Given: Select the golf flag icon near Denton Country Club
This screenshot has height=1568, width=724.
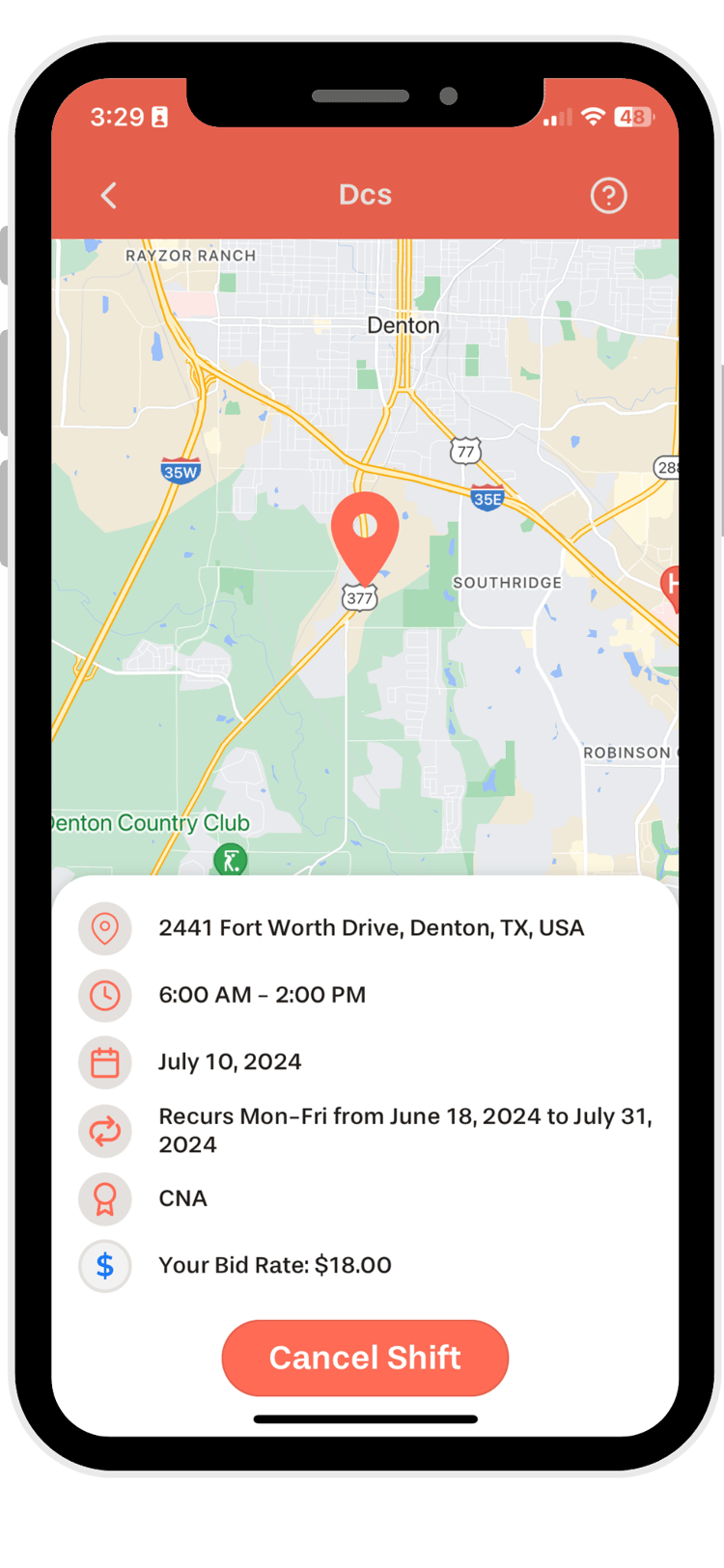Looking at the screenshot, I should tap(229, 857).
